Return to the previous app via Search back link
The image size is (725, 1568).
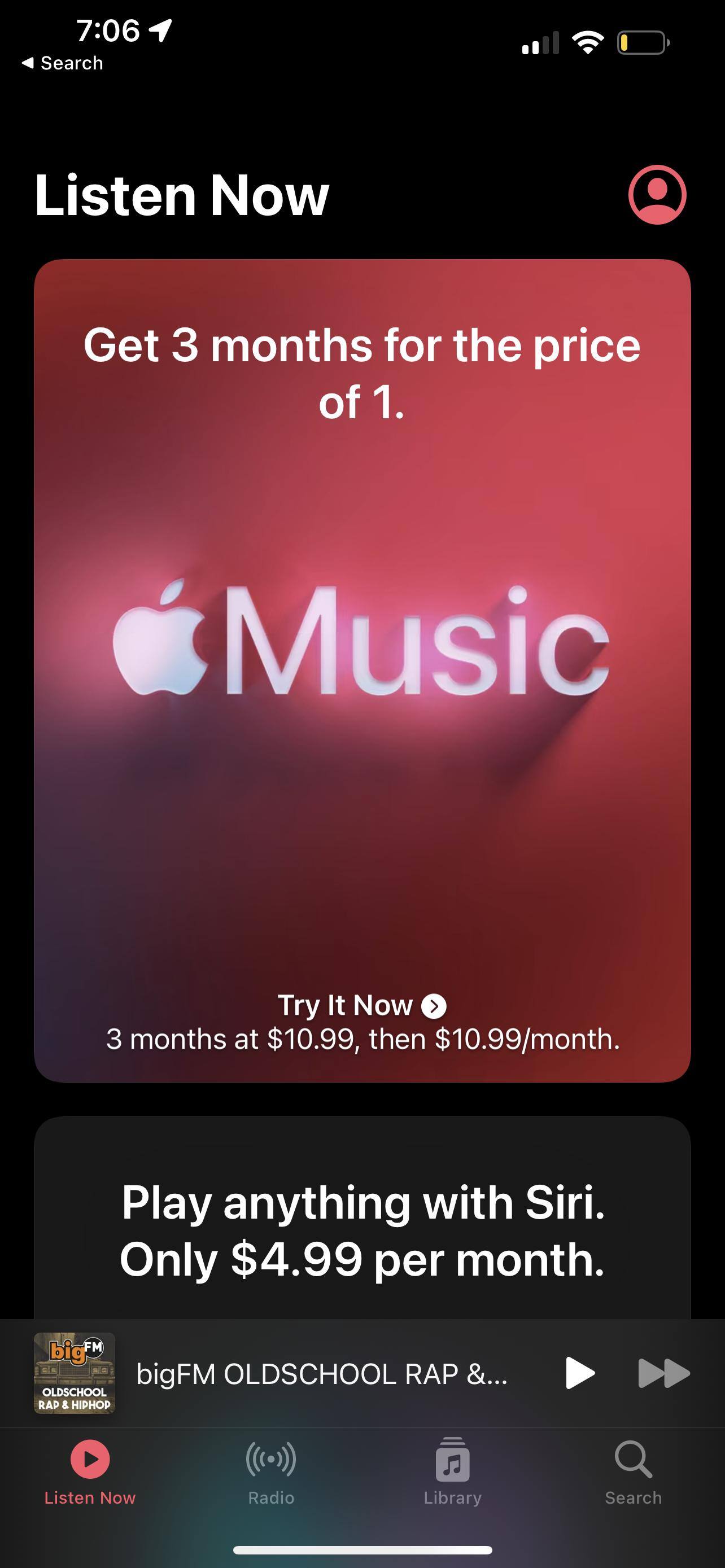click(63, 63)
